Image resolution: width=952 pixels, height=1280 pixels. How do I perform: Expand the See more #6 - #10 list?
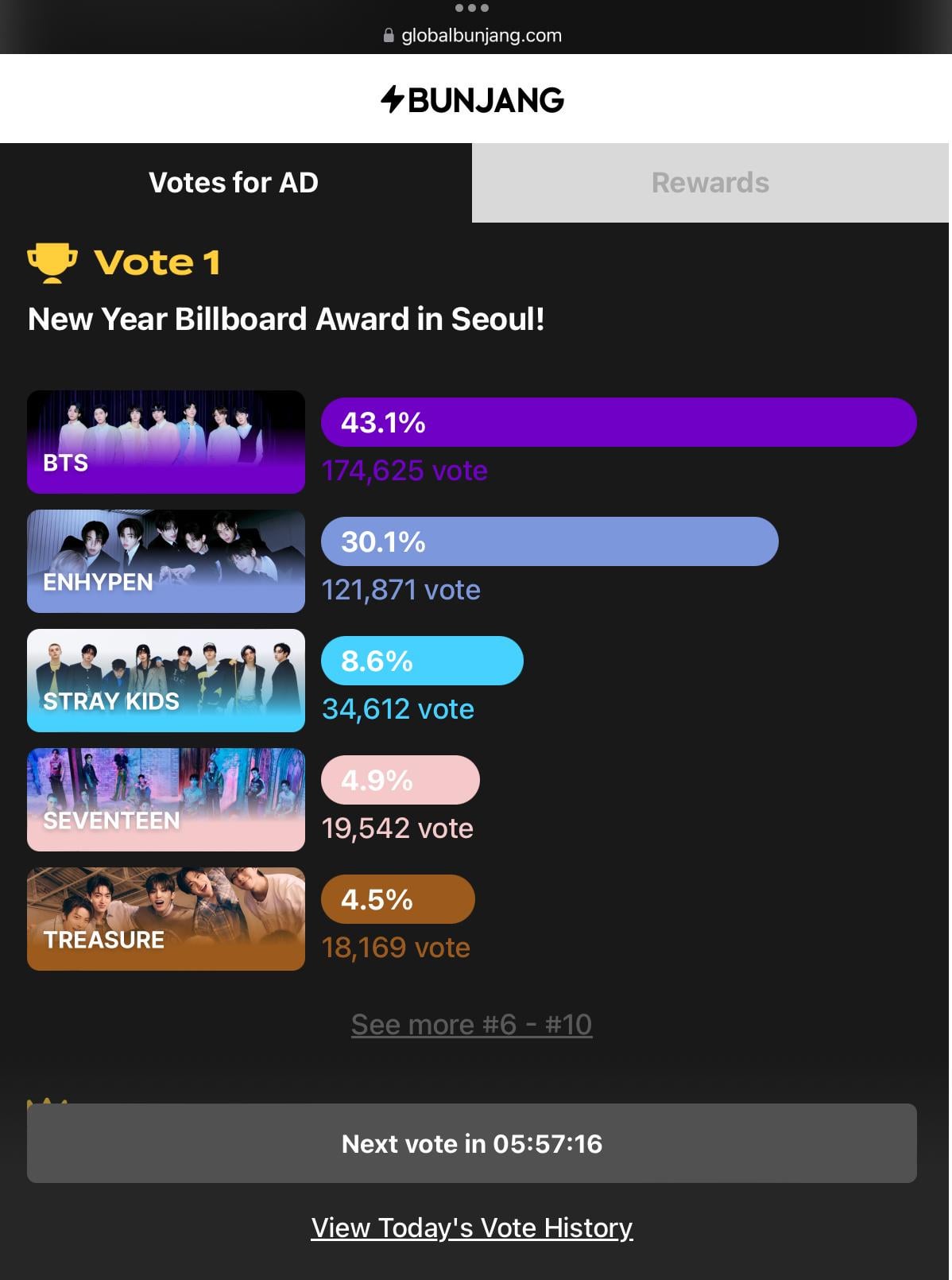pyautogui.click(x=471, y=1024)
